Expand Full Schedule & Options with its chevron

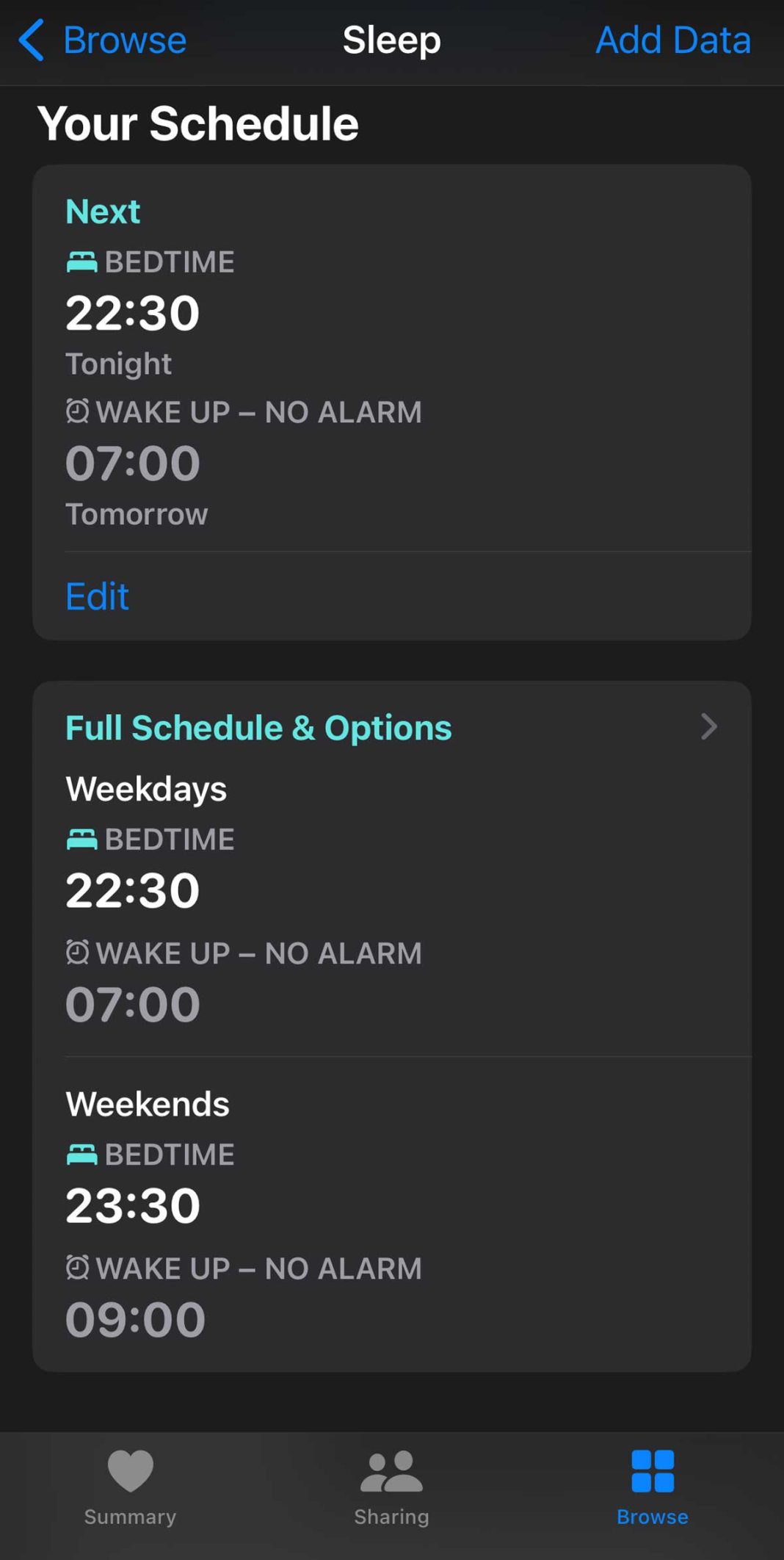click(x=709, y=727)
